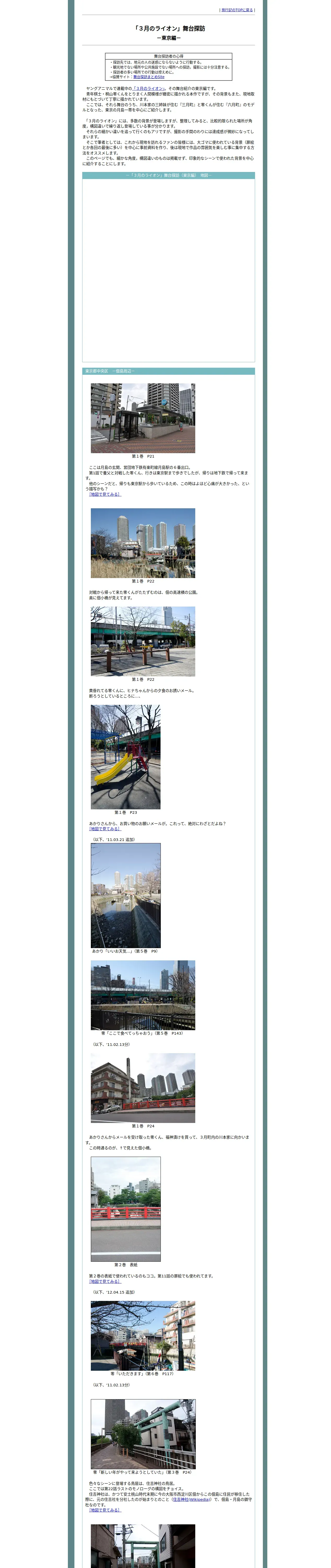
Task: Open the 旅行記のTOPに戻る link
Action: pos(237,10)
